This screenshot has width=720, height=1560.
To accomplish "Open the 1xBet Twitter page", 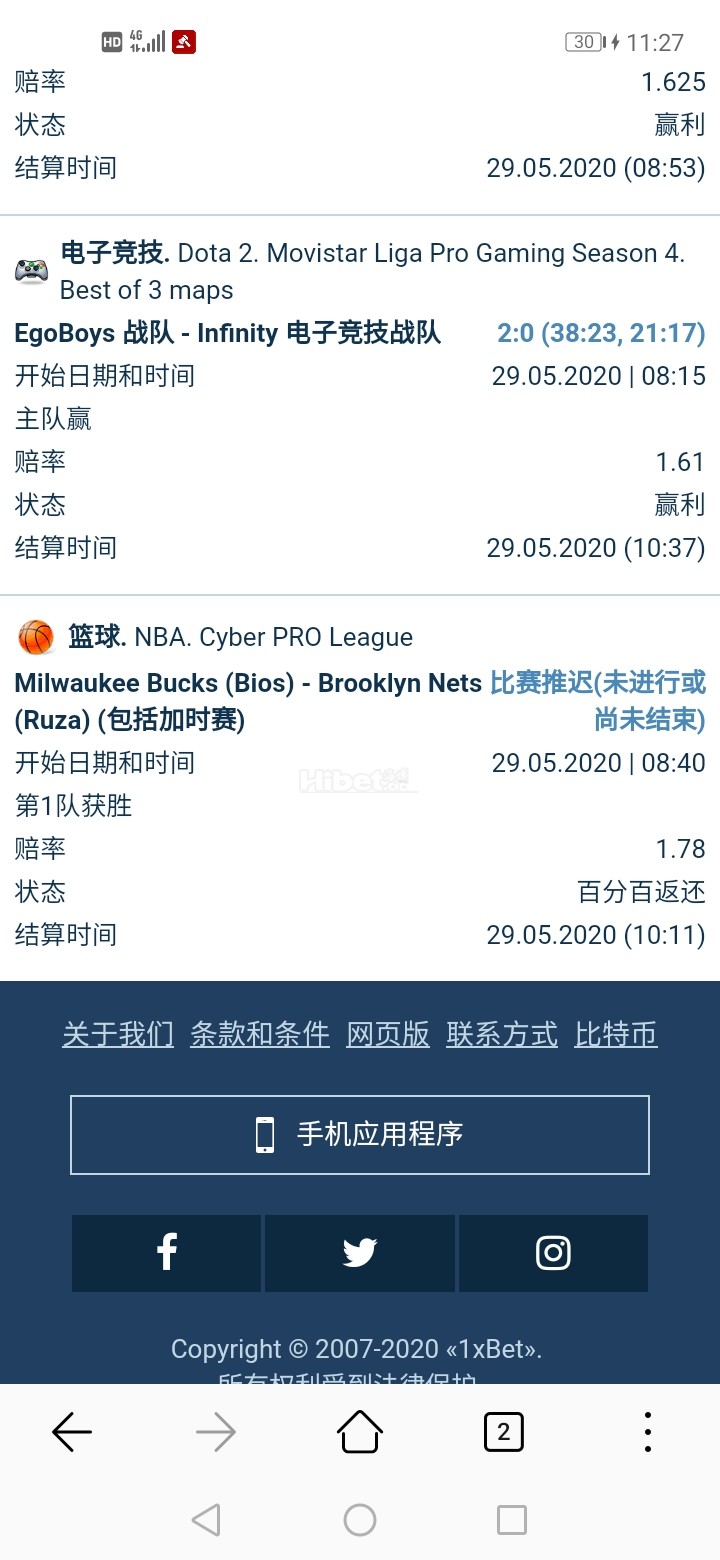I will [x=360, y=1253].
